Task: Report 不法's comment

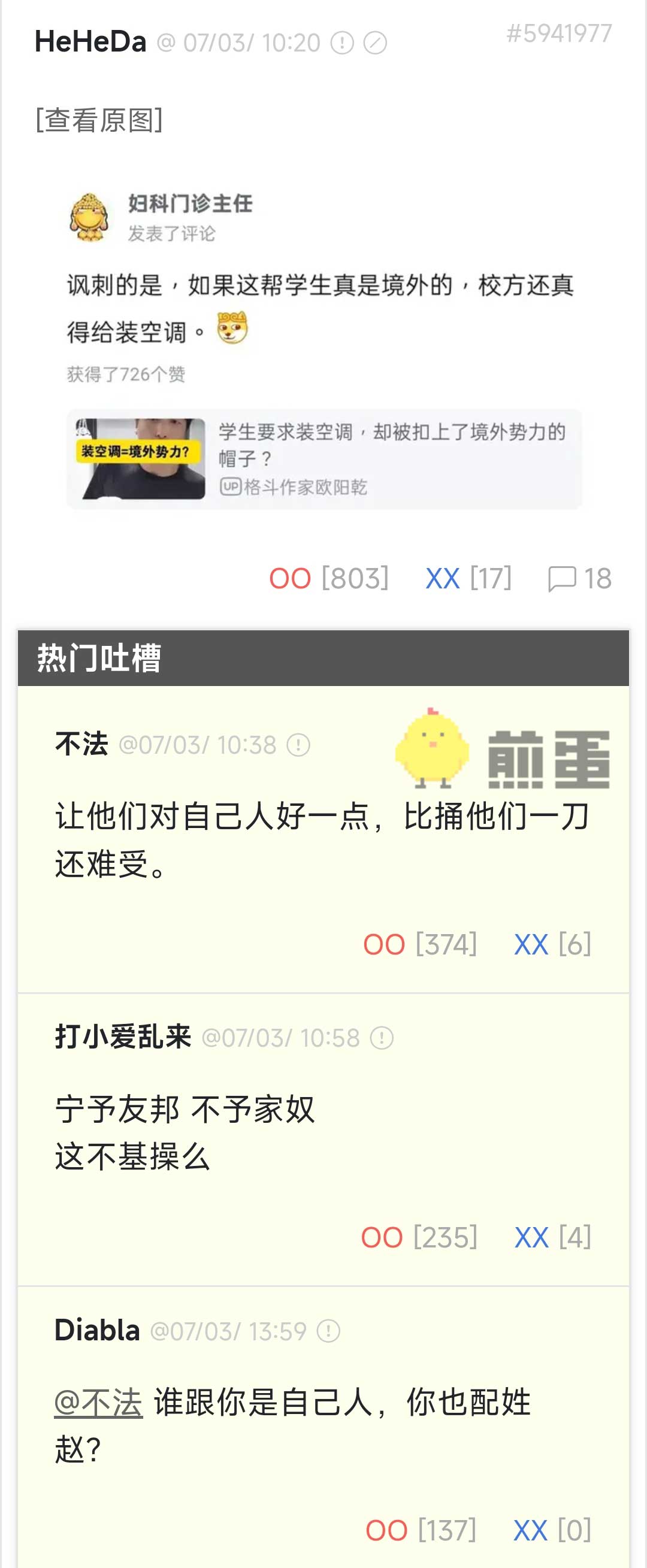Action: coord(298,745)
